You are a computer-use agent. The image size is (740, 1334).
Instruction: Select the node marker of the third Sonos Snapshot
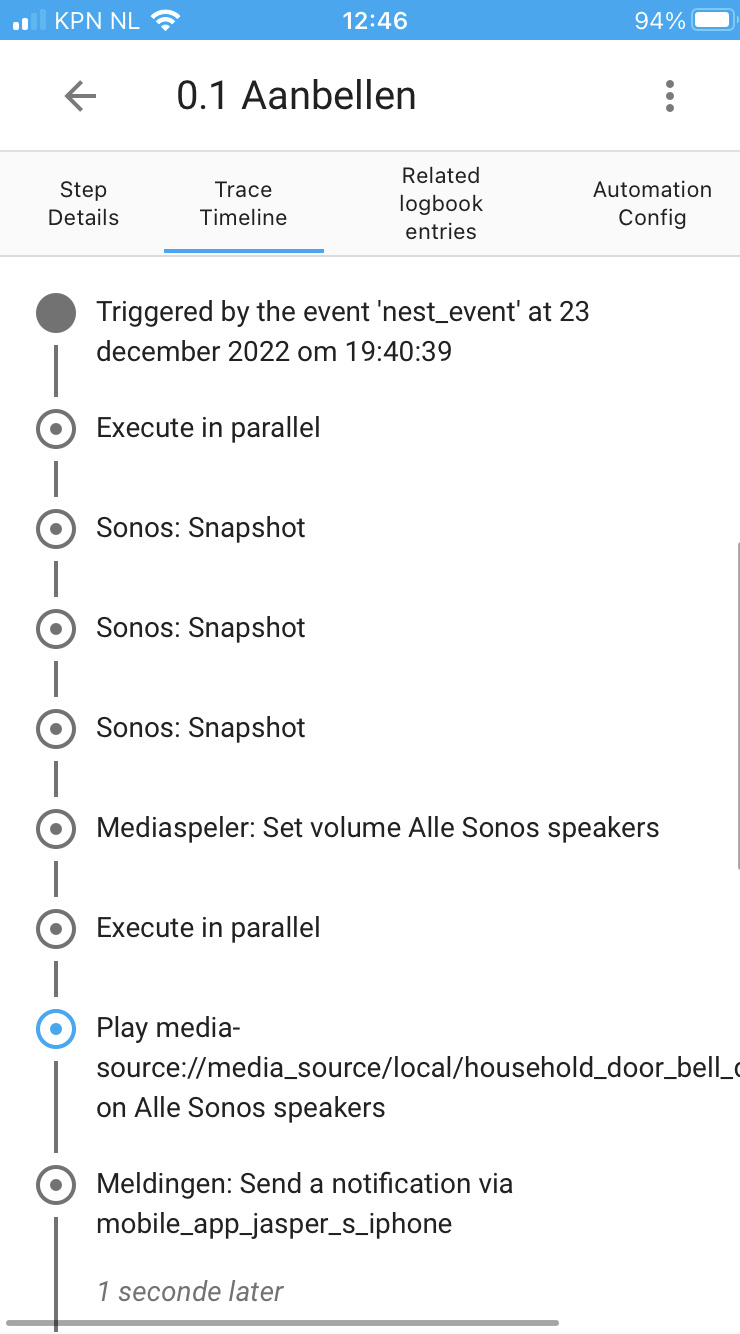click(x=56, y=728)
